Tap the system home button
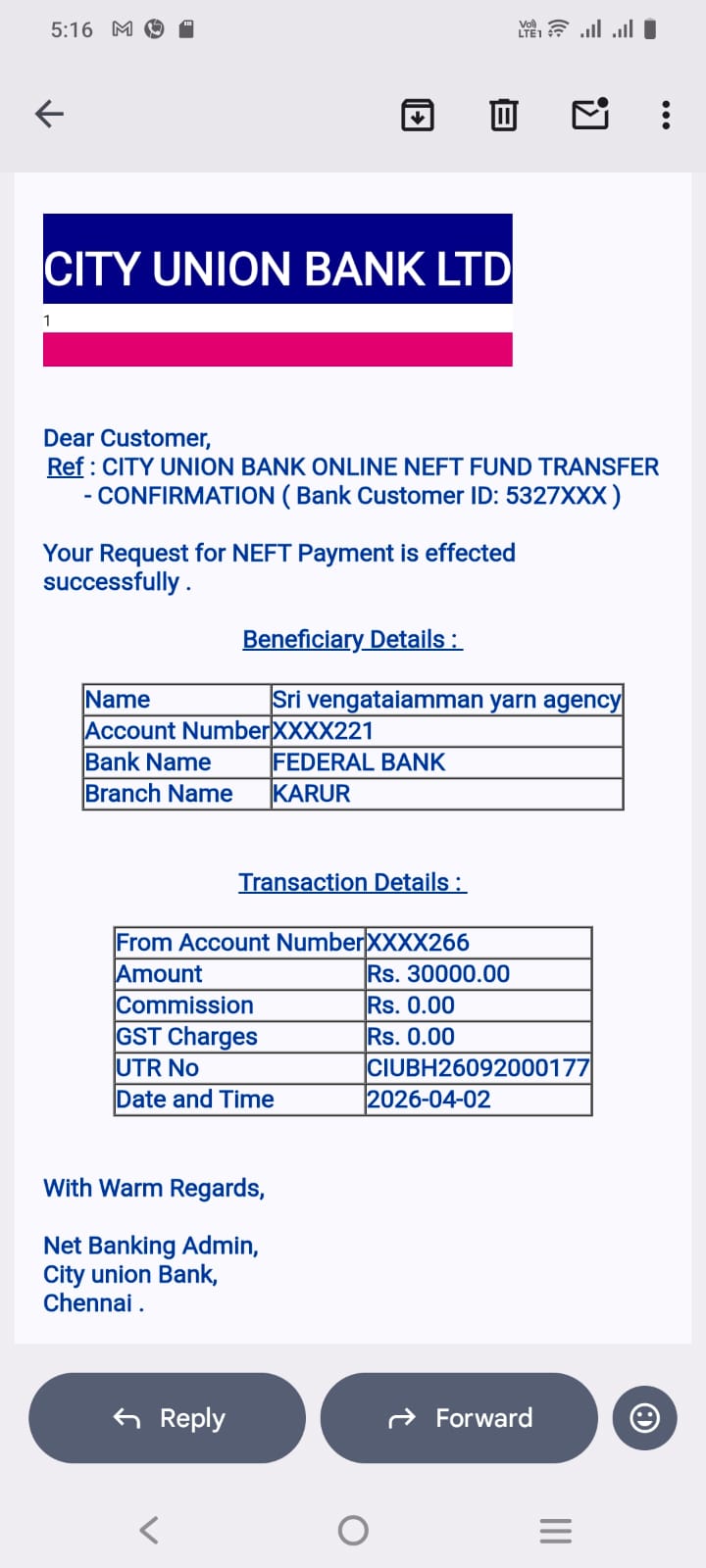The image size is (706, 1568). tap(353, 1530)
